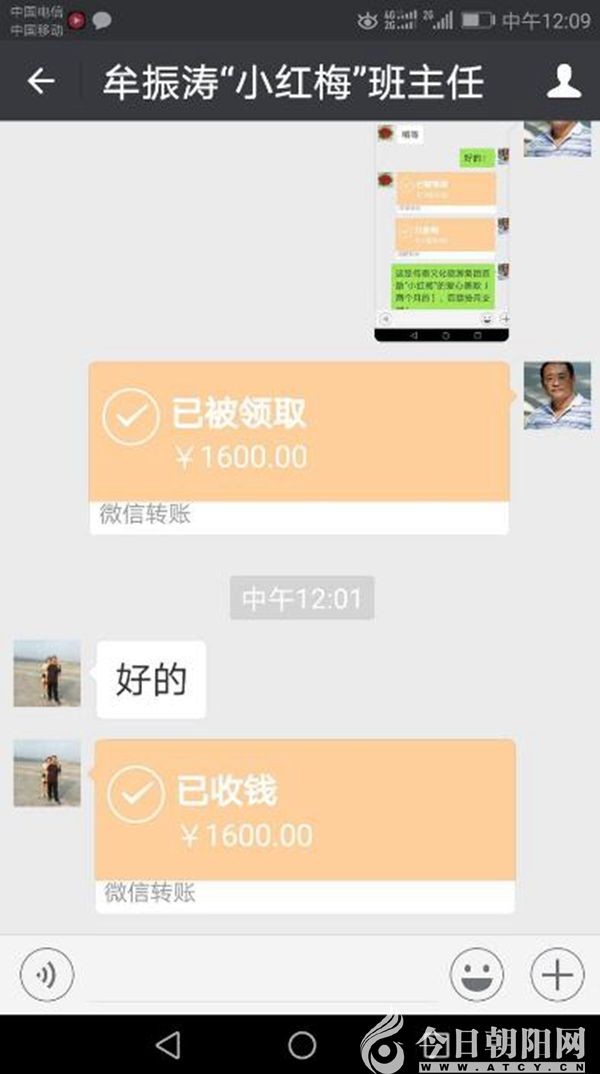The image size is (600, 1074).
Task: Open chat info via the person icon
Action: (564, 81)
